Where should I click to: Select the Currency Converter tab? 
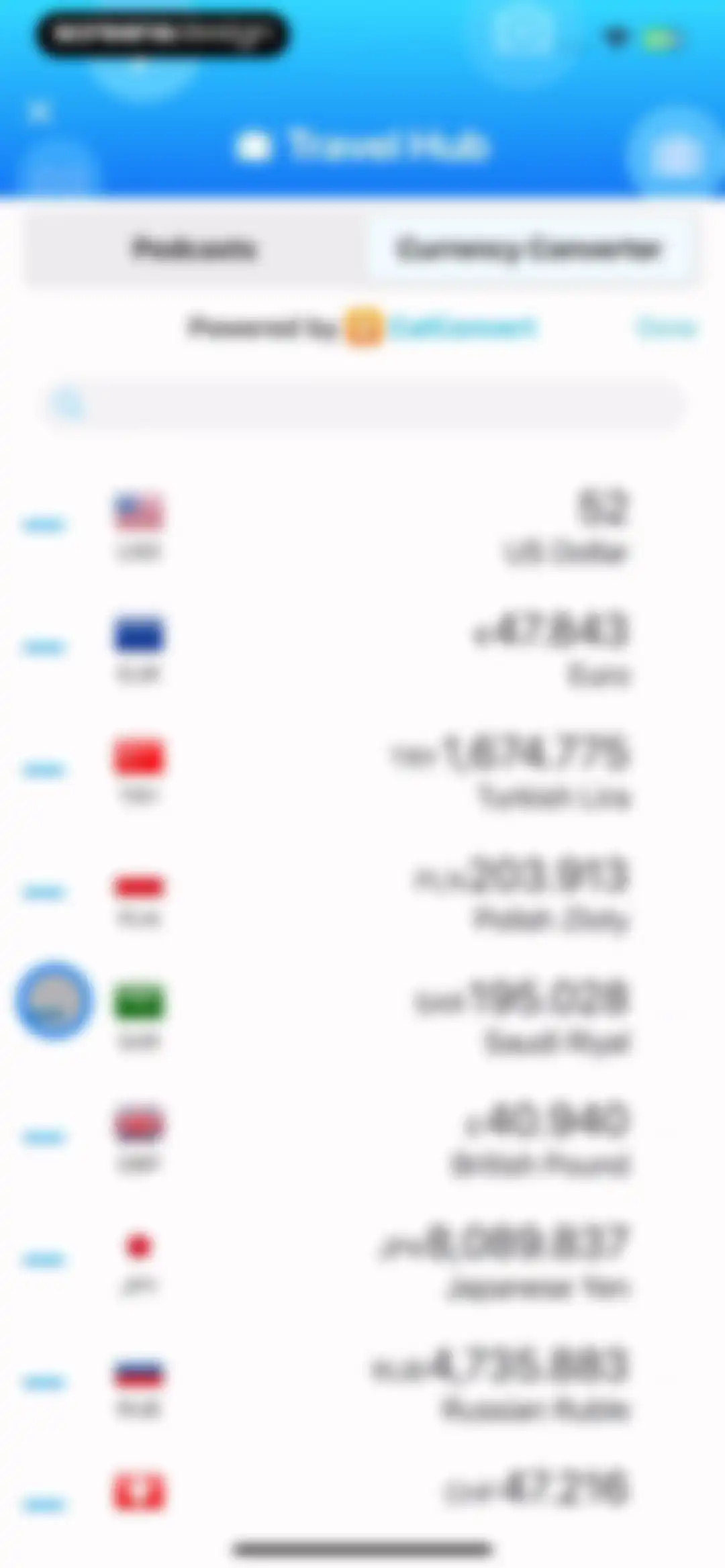pos(528,249)
